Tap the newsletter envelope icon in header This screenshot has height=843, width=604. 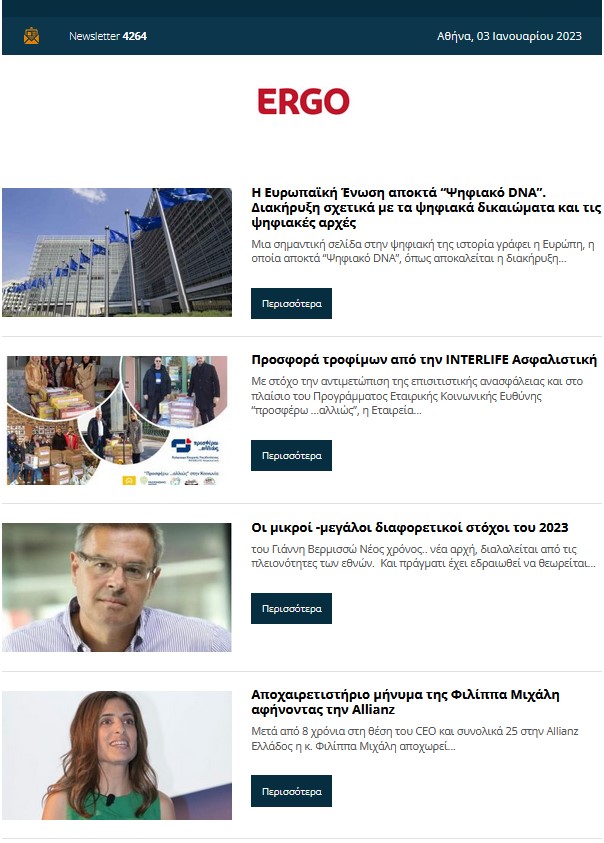[x=32, y=36]
